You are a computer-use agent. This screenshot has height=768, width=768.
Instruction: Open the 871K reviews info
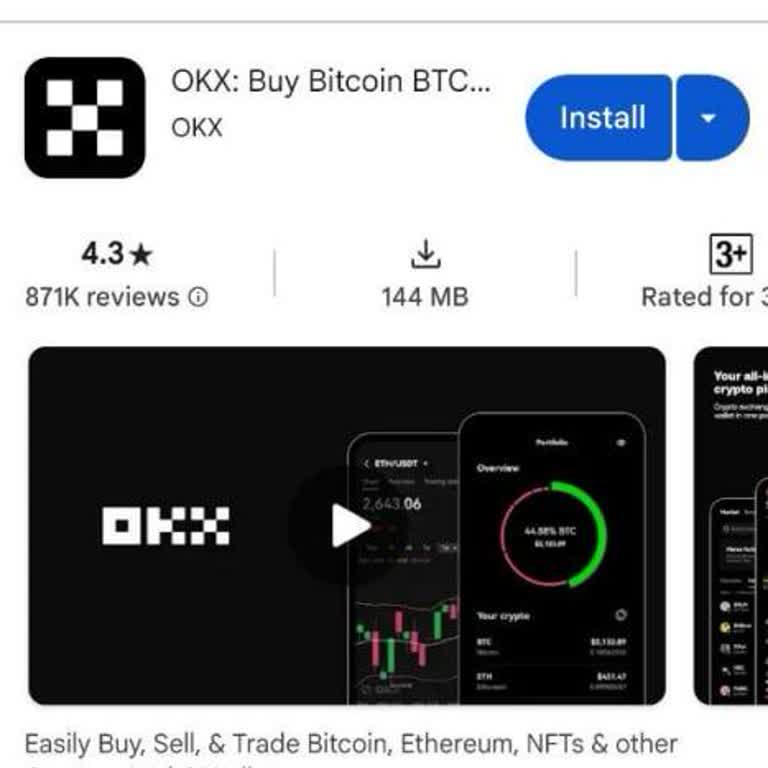click(199, 297)
